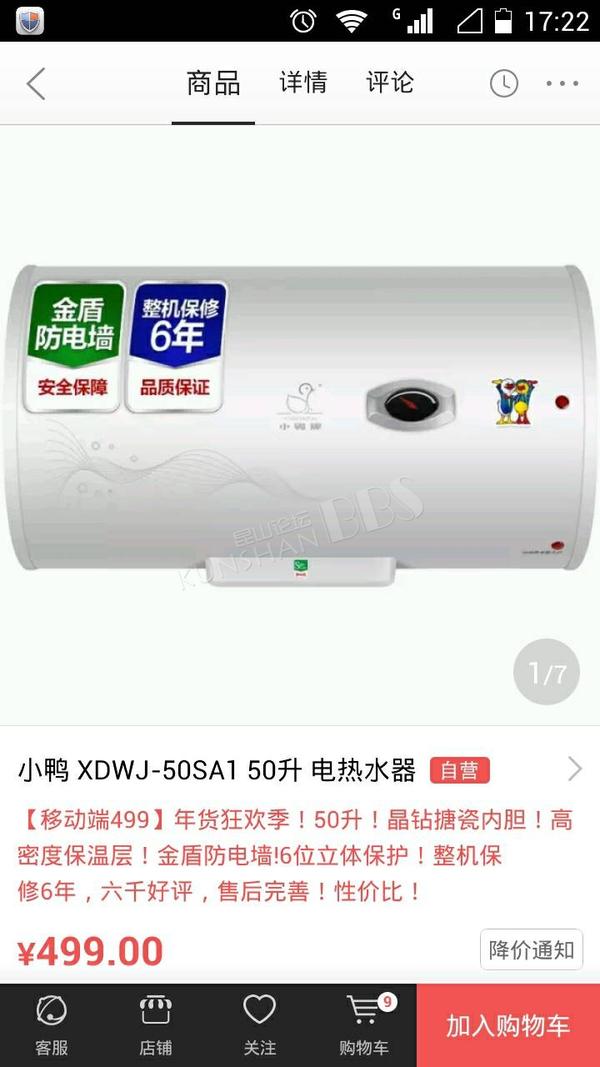
Task: Go back using the top-left arrow
Action: click(x=36, y=84)
